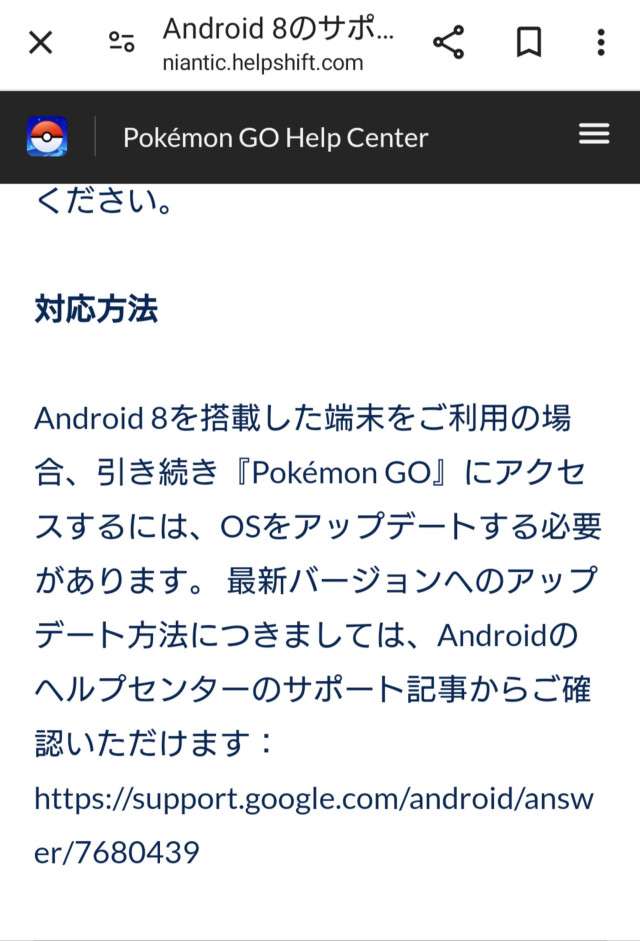This screenshot has width=640, height=941.
Task: Open the support.google.com Android answer link
Action: click(313, 800)
